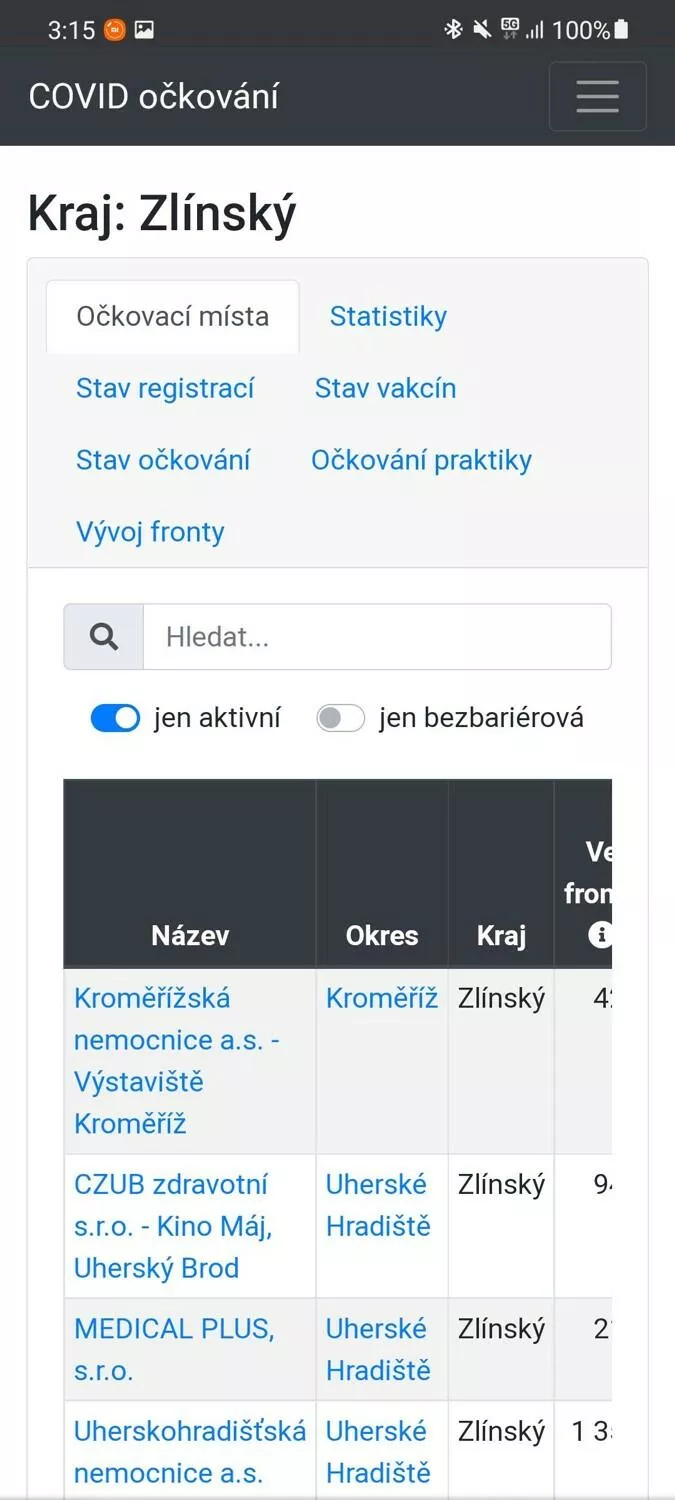Open CZUB zdravotní s.r.o. - Kino Máj

coord(173,1226)
